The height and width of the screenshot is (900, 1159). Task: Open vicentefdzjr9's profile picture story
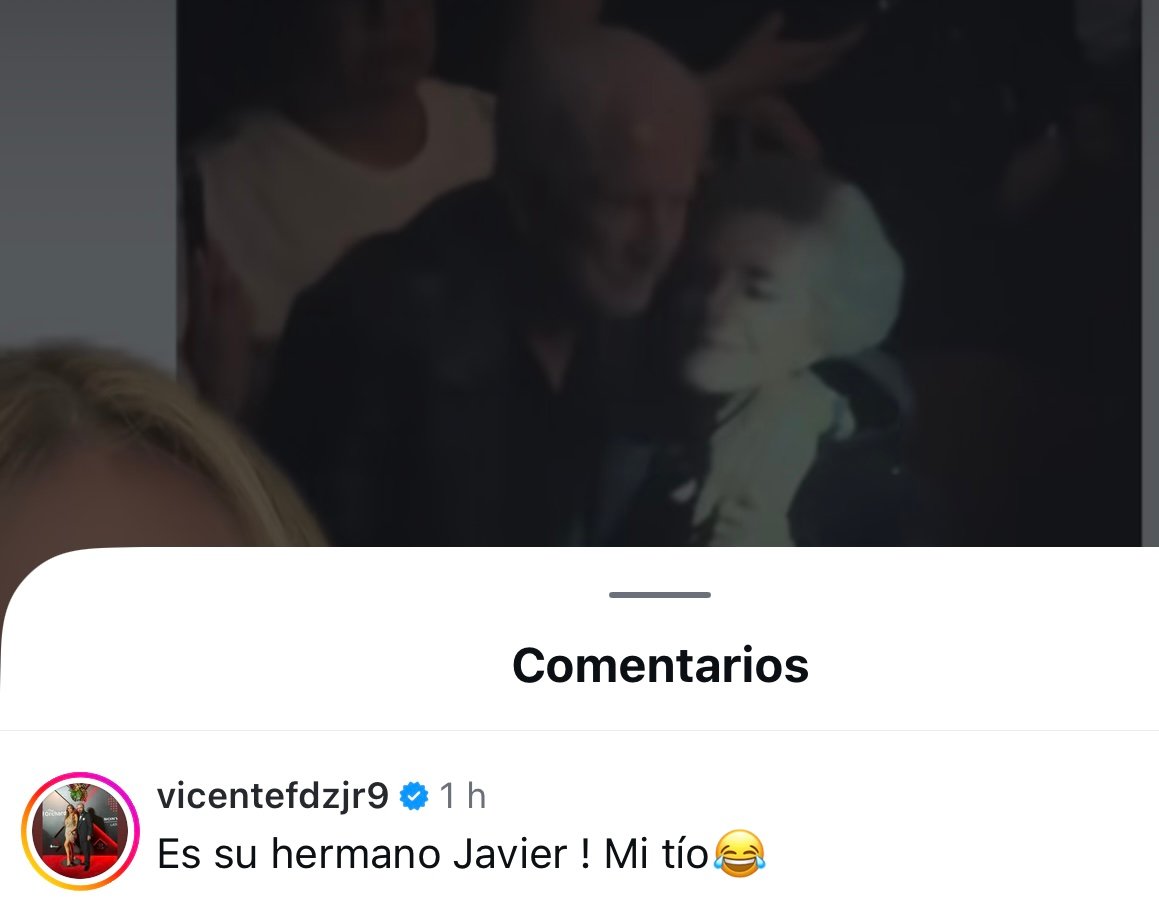(80, 830)
